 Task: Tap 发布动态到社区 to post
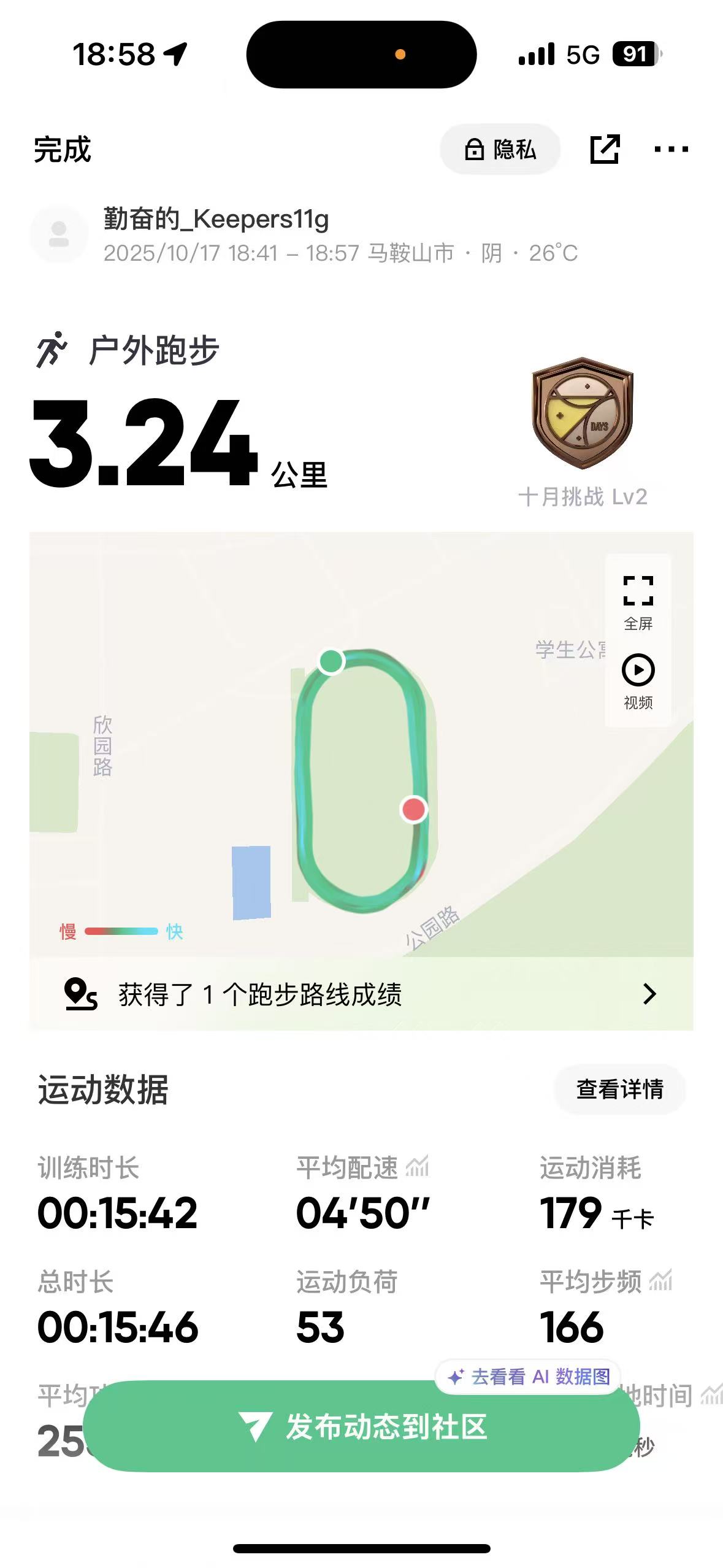click(361, 1426)
